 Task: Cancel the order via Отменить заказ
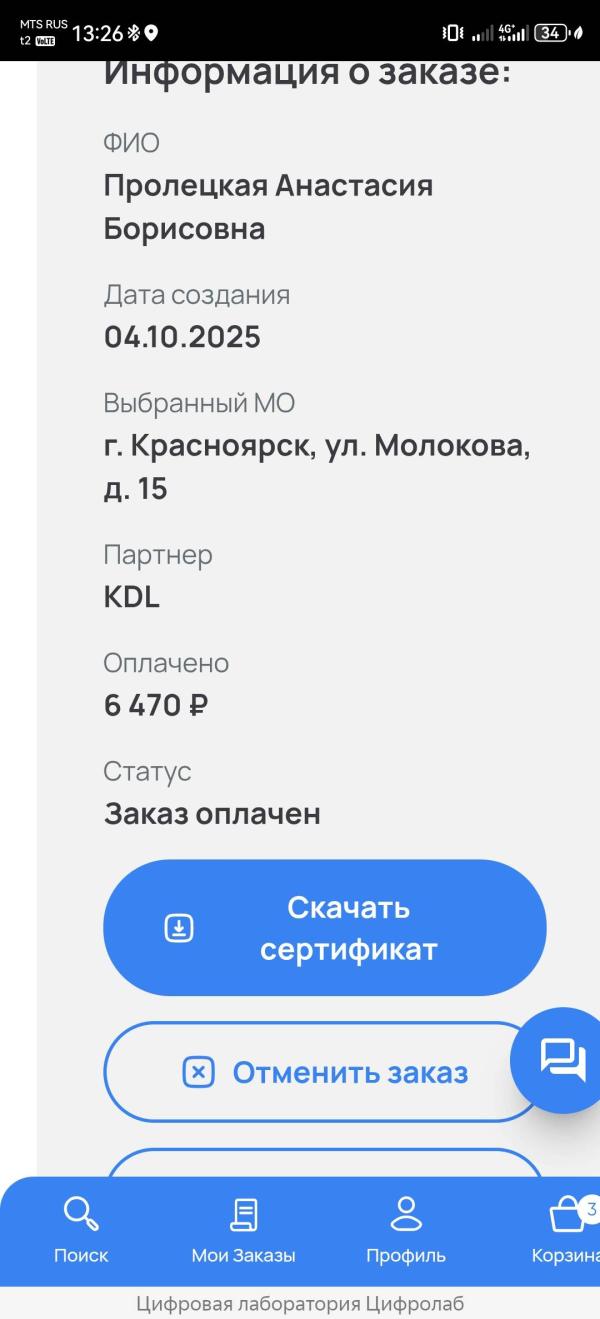pos(325,1073)
